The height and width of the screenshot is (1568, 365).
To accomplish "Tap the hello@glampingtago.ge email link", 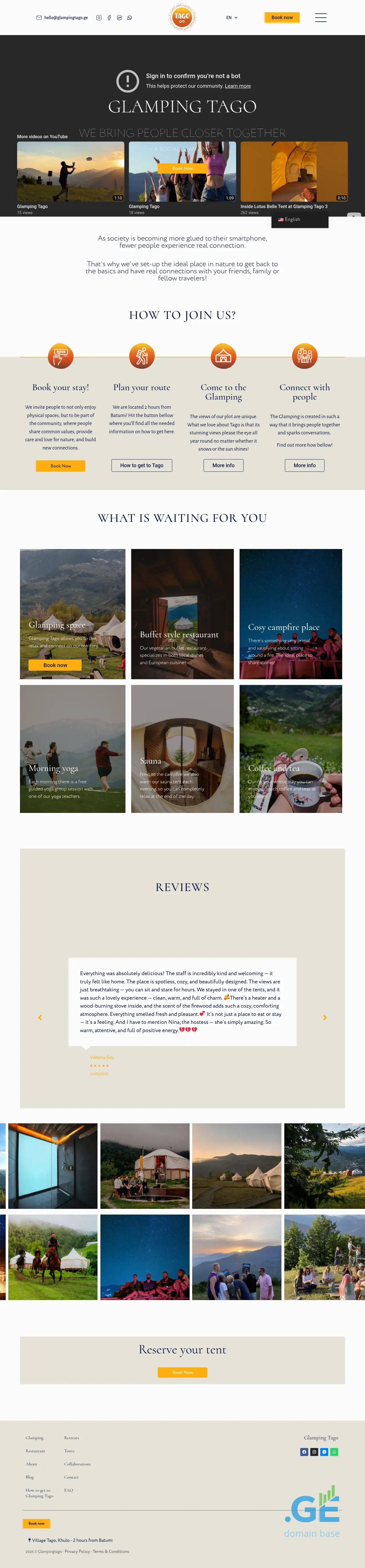I will click(65, 18).
